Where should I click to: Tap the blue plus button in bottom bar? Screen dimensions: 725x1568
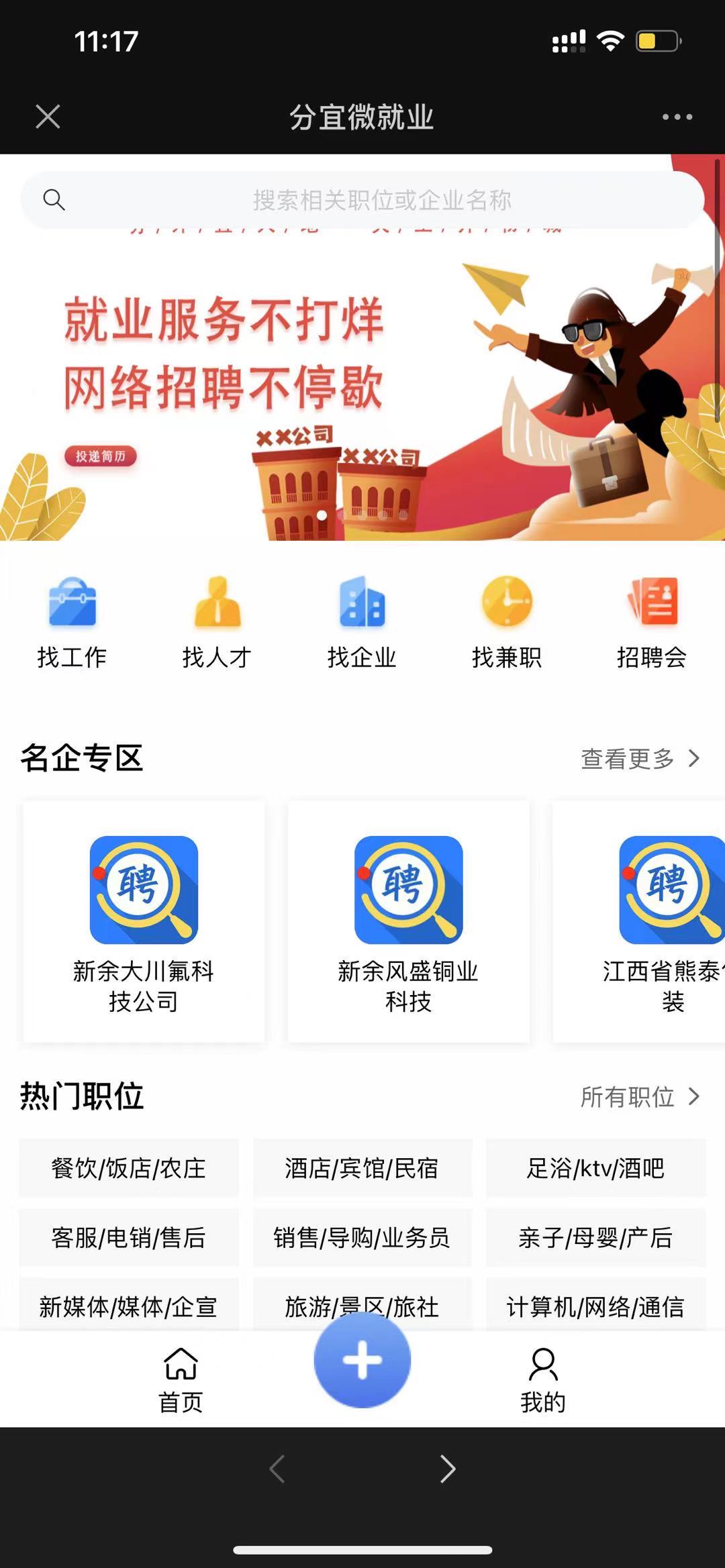(x=362, y=1358)
